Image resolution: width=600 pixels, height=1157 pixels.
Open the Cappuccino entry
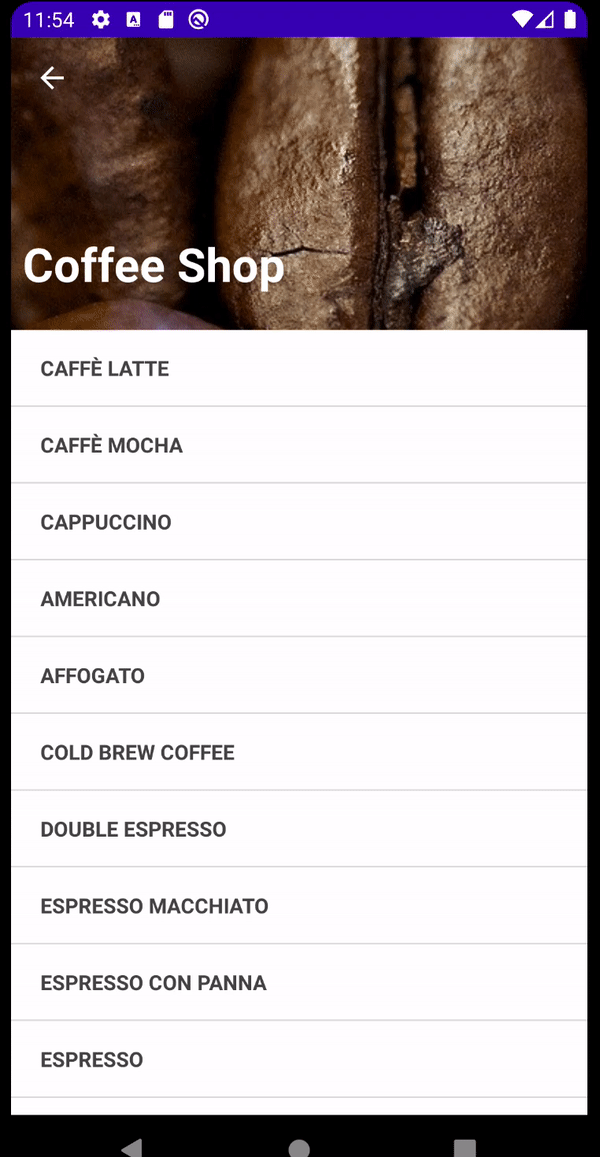click(298, 522)
